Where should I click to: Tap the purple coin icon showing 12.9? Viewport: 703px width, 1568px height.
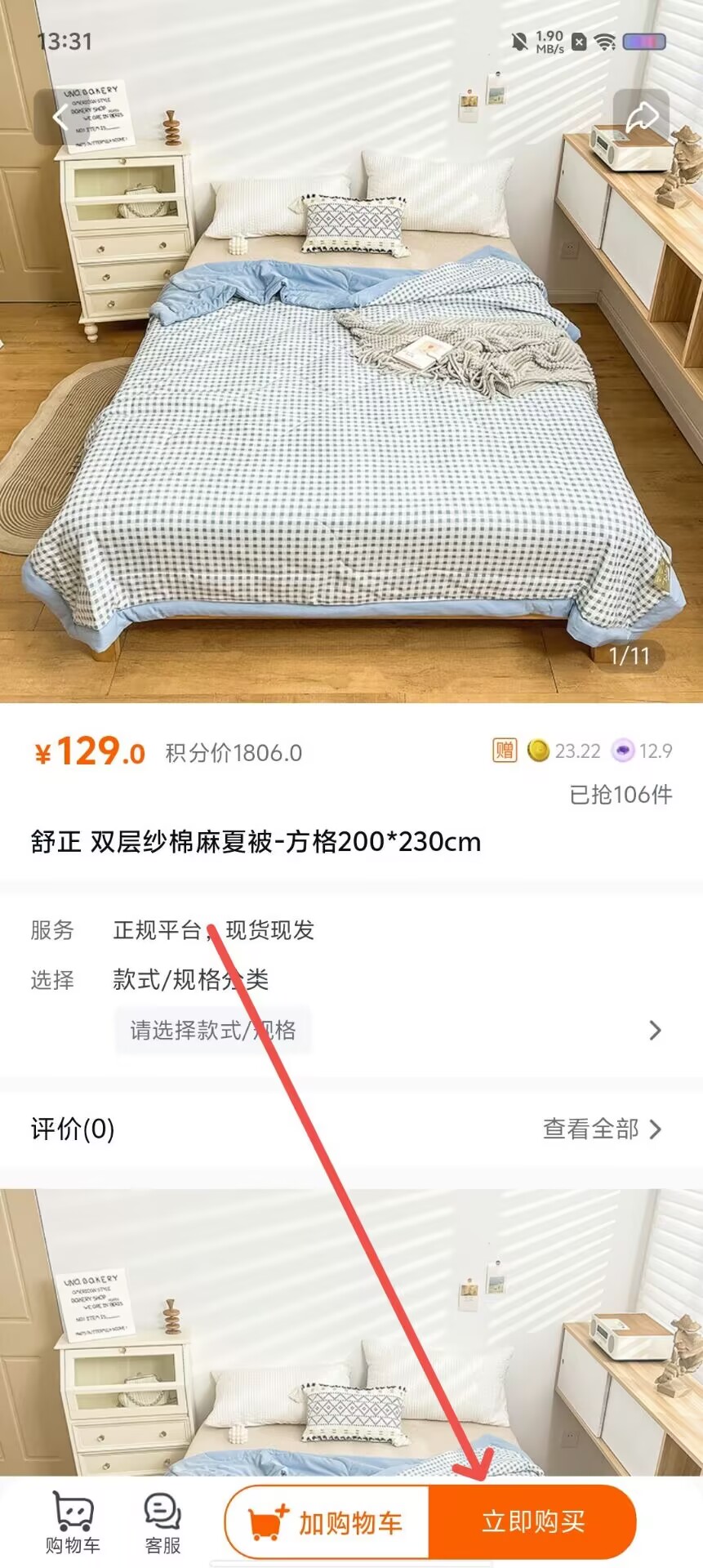click(622, 751)
